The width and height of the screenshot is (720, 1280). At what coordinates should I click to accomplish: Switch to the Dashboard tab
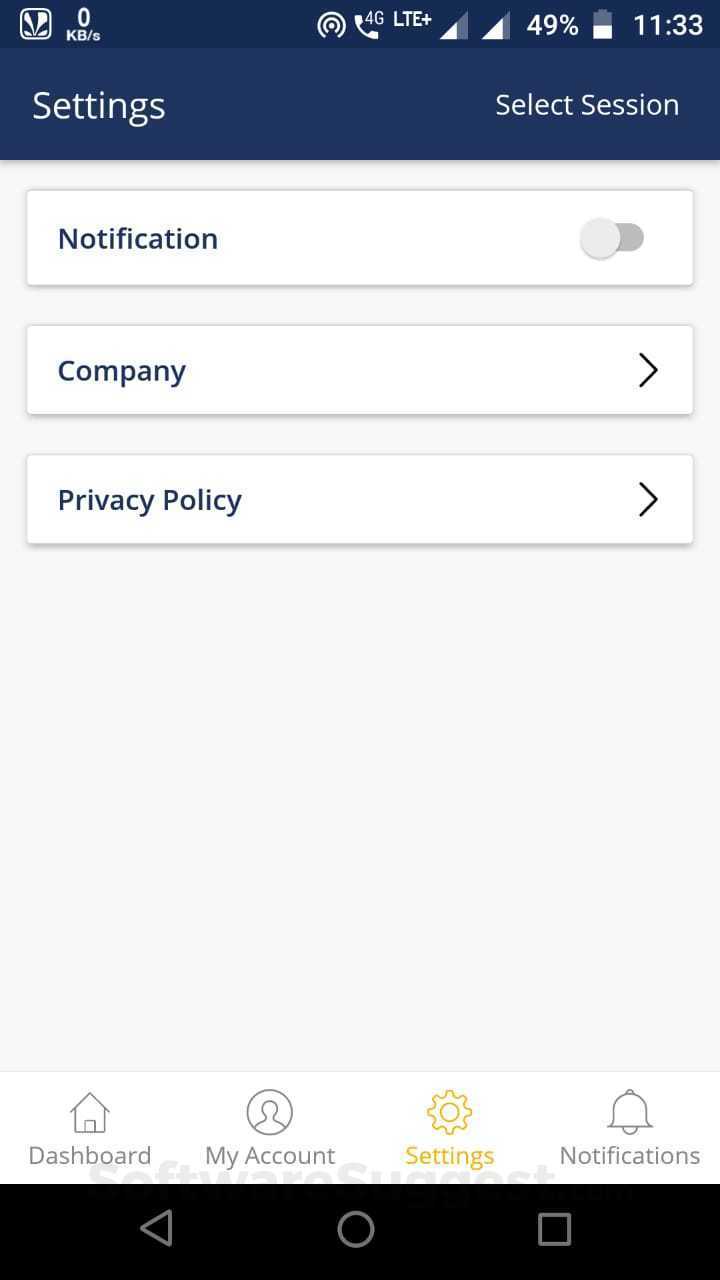[90, 1130]
